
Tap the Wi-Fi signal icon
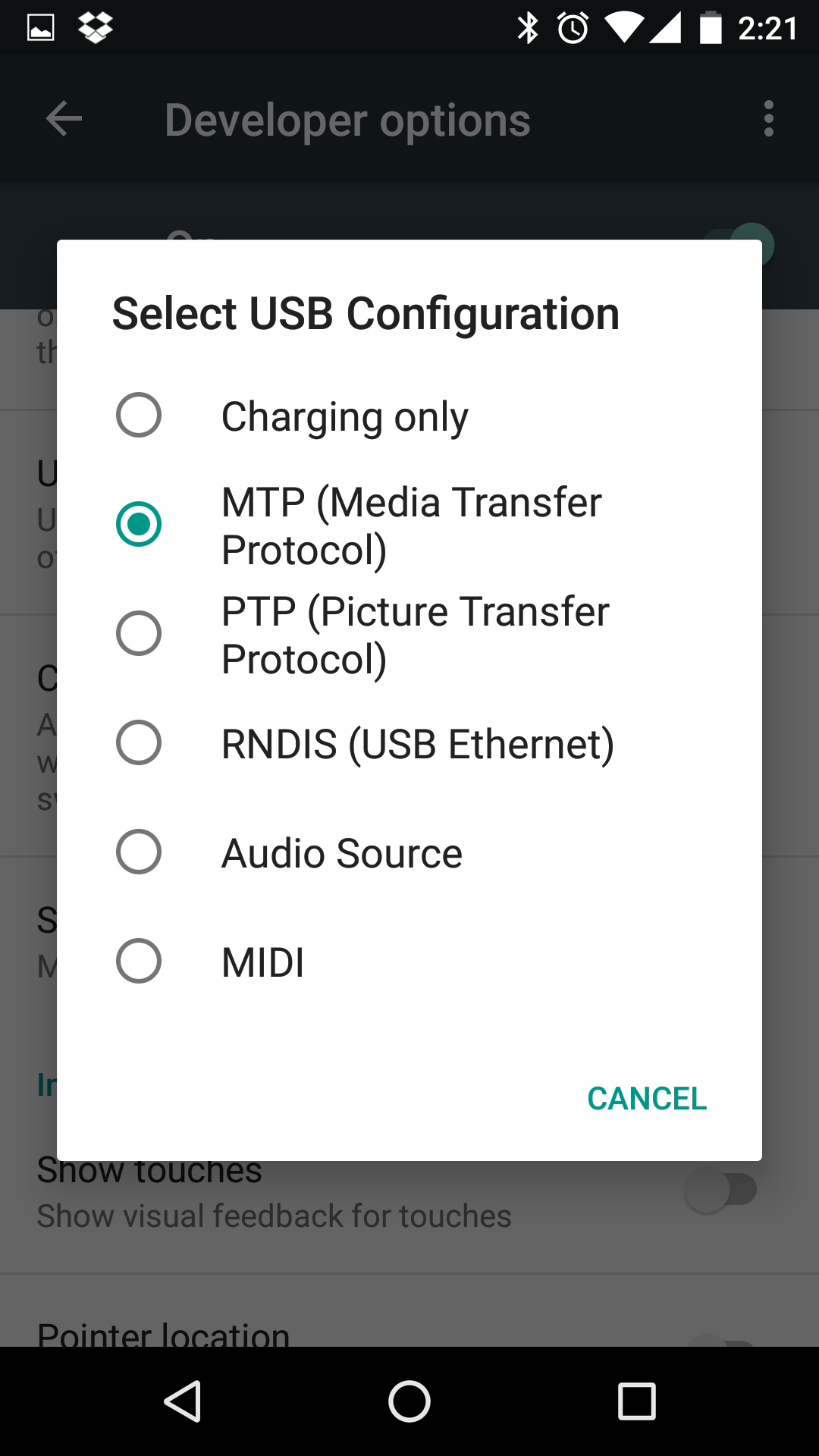click(x=626, y=27)
